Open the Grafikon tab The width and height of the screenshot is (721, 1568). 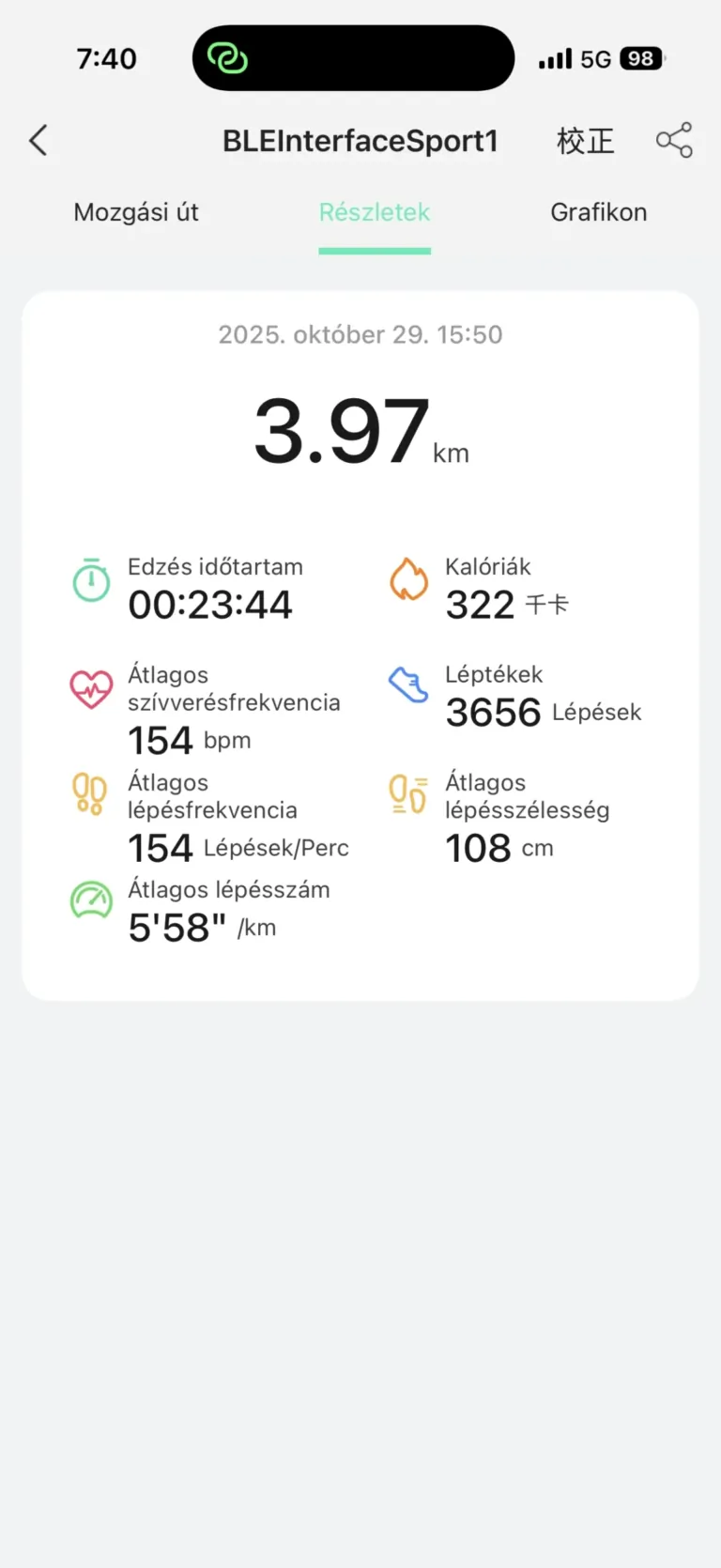(598, 212)
